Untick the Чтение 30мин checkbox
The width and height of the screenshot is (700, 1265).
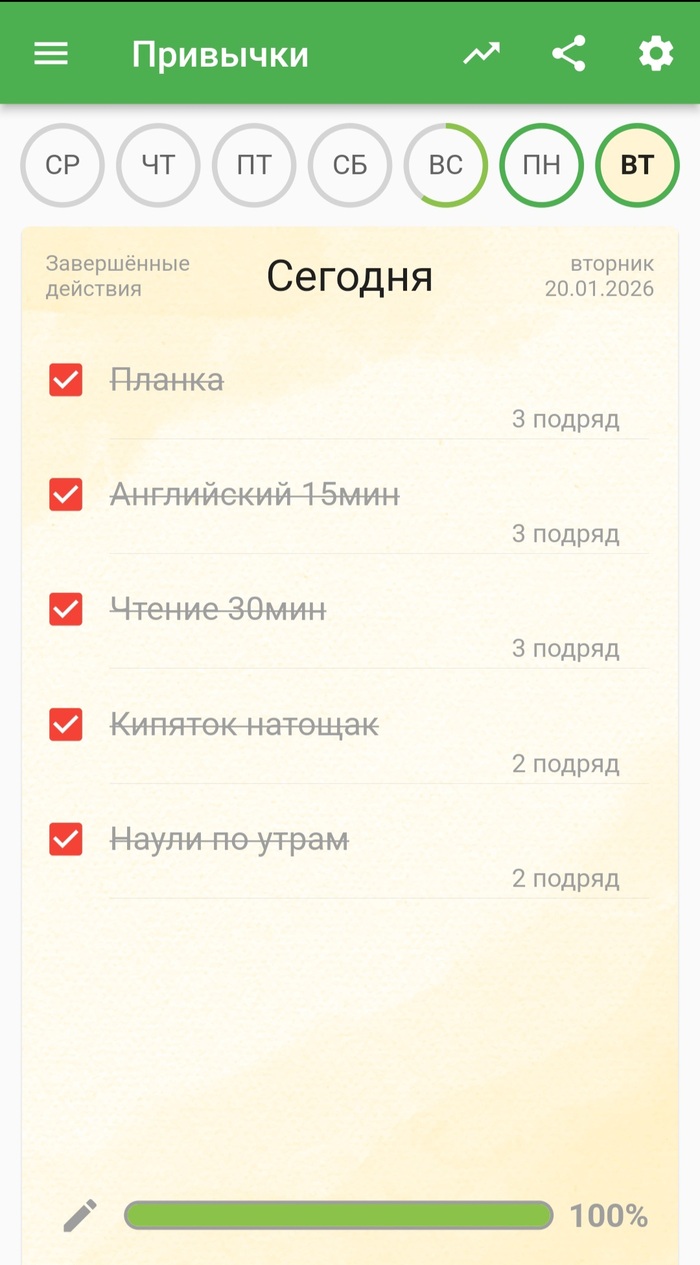[x=66, y=609]
